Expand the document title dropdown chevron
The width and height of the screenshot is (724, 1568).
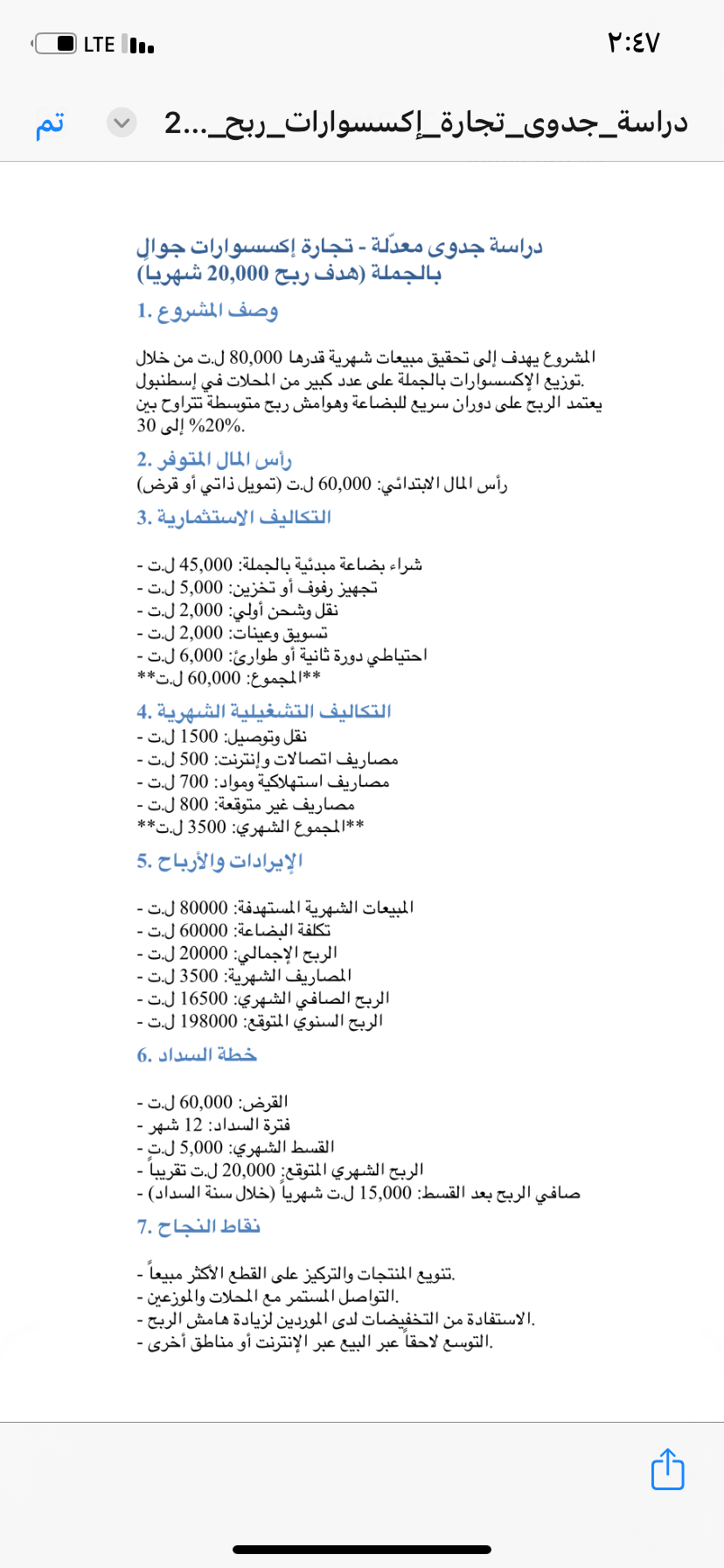coord(122,123)
